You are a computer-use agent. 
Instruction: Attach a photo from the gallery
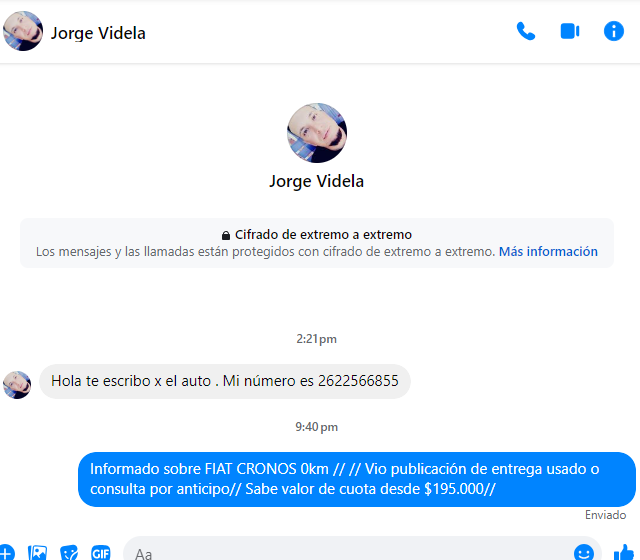tap(38, 552)
